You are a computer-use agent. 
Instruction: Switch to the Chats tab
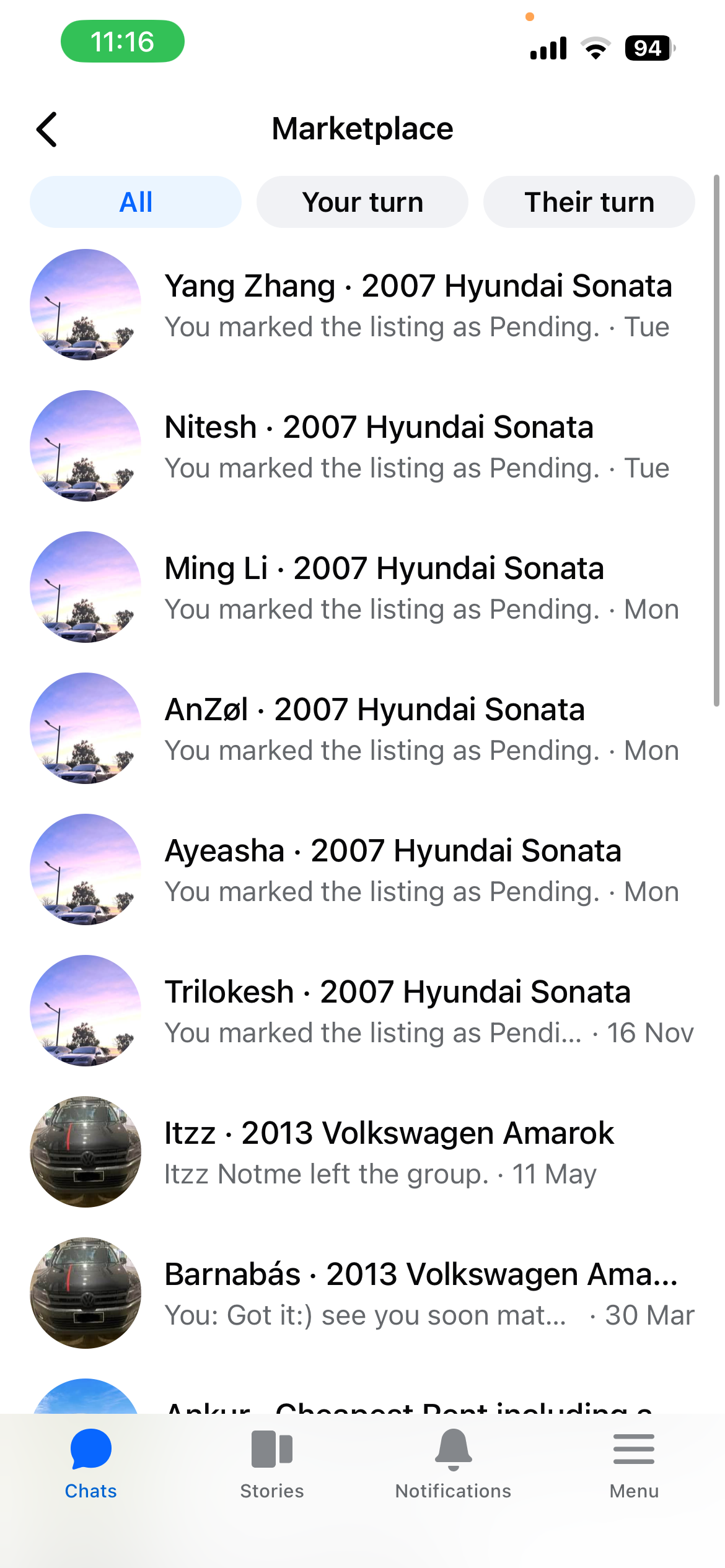tap(90, 1463)
